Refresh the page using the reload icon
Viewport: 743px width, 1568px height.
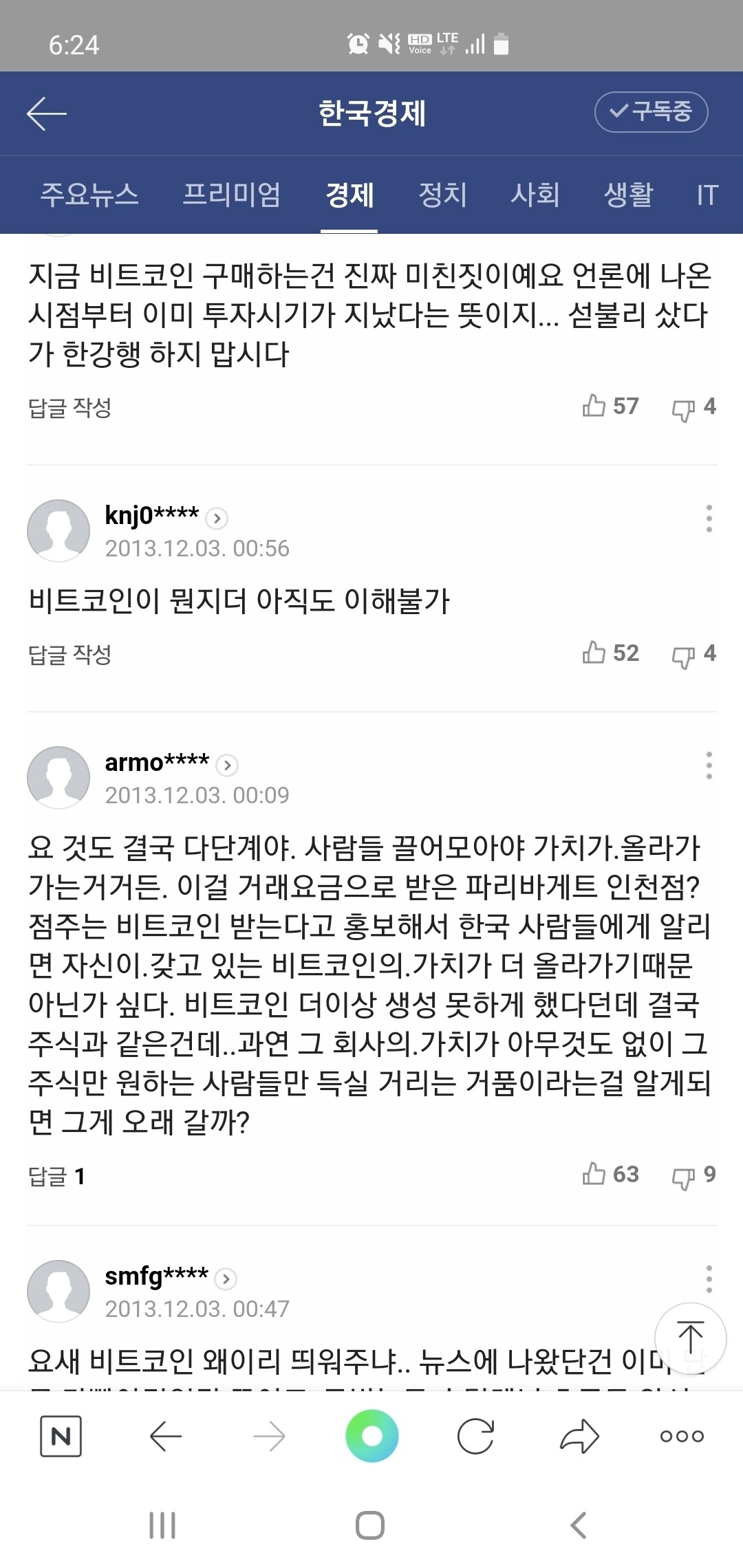click(x=474, y=1435)
